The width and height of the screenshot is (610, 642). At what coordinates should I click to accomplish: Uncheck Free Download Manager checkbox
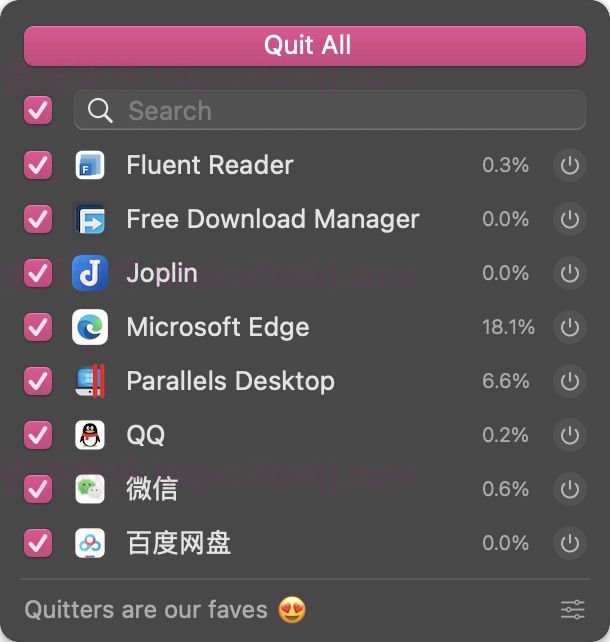(x=38, y=219)
